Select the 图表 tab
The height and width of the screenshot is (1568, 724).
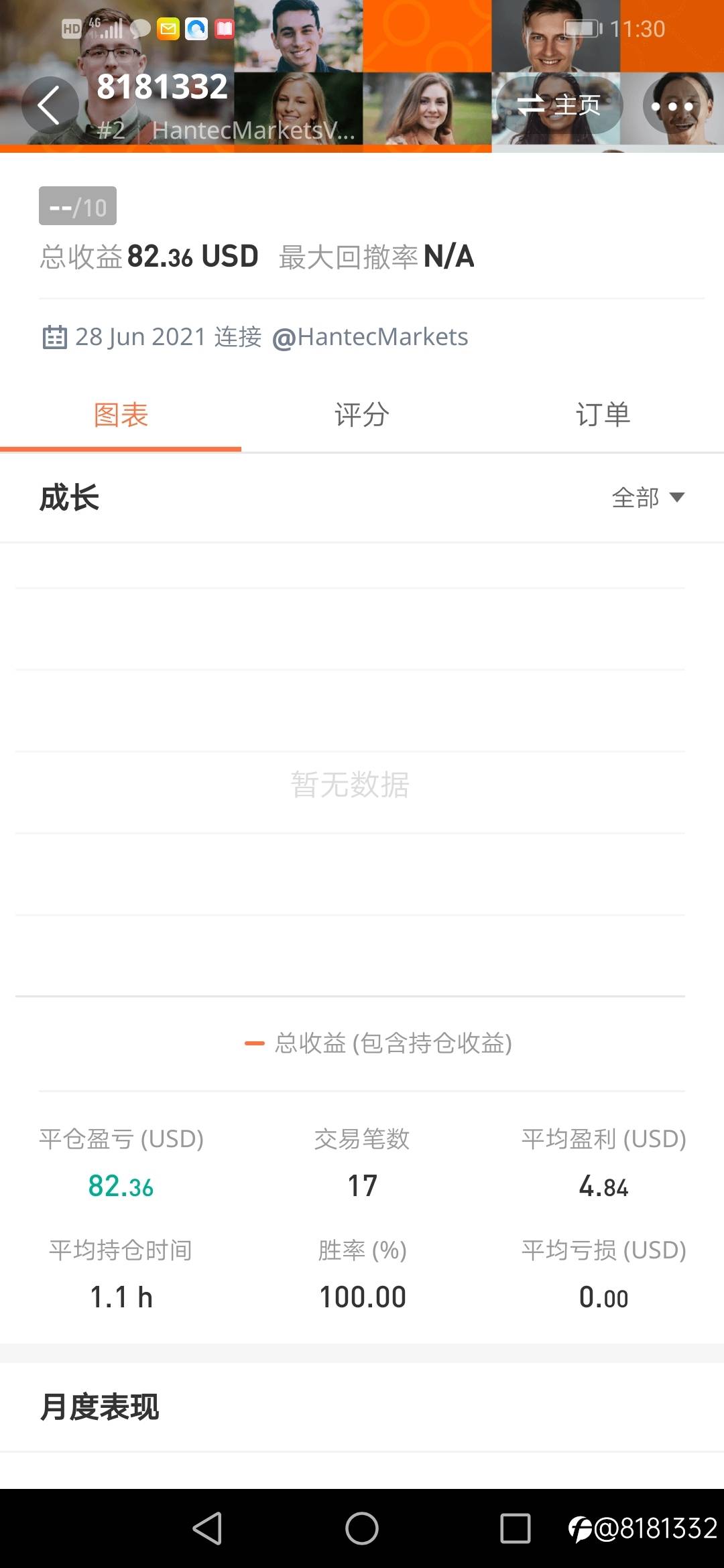[x=121, y=415]
